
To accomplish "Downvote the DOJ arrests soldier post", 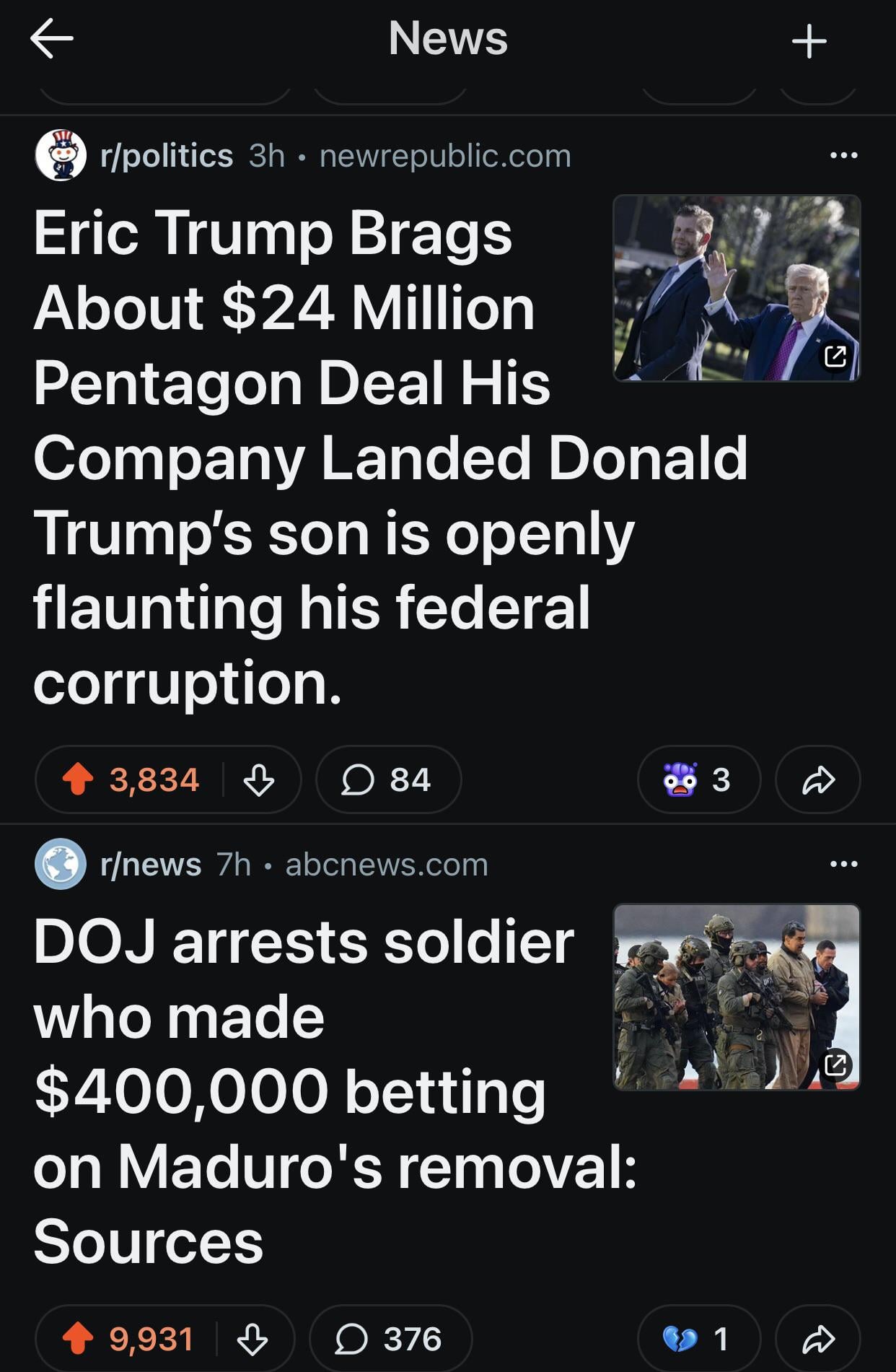I will click(252, 1340).
